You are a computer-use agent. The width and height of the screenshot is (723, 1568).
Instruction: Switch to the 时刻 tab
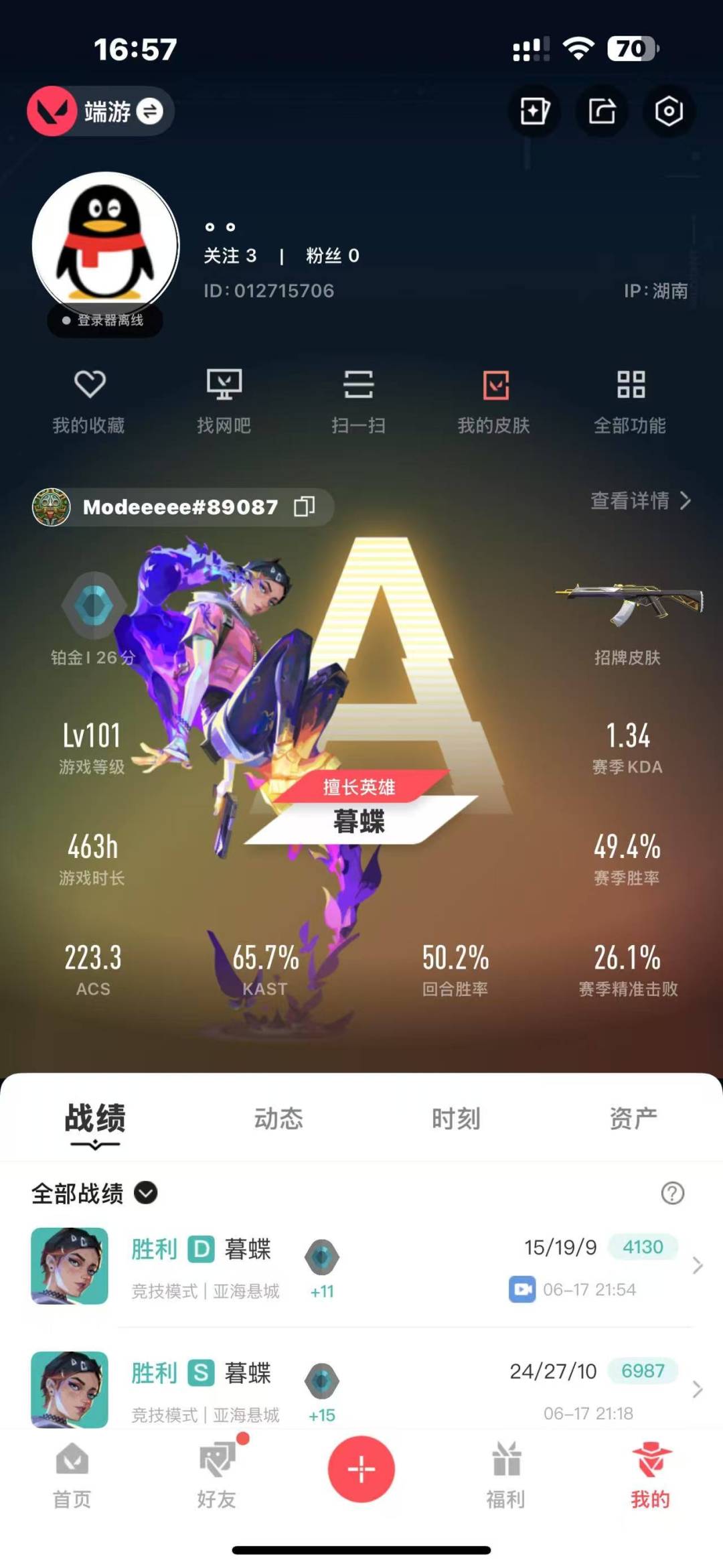(x=456, y=1118)
